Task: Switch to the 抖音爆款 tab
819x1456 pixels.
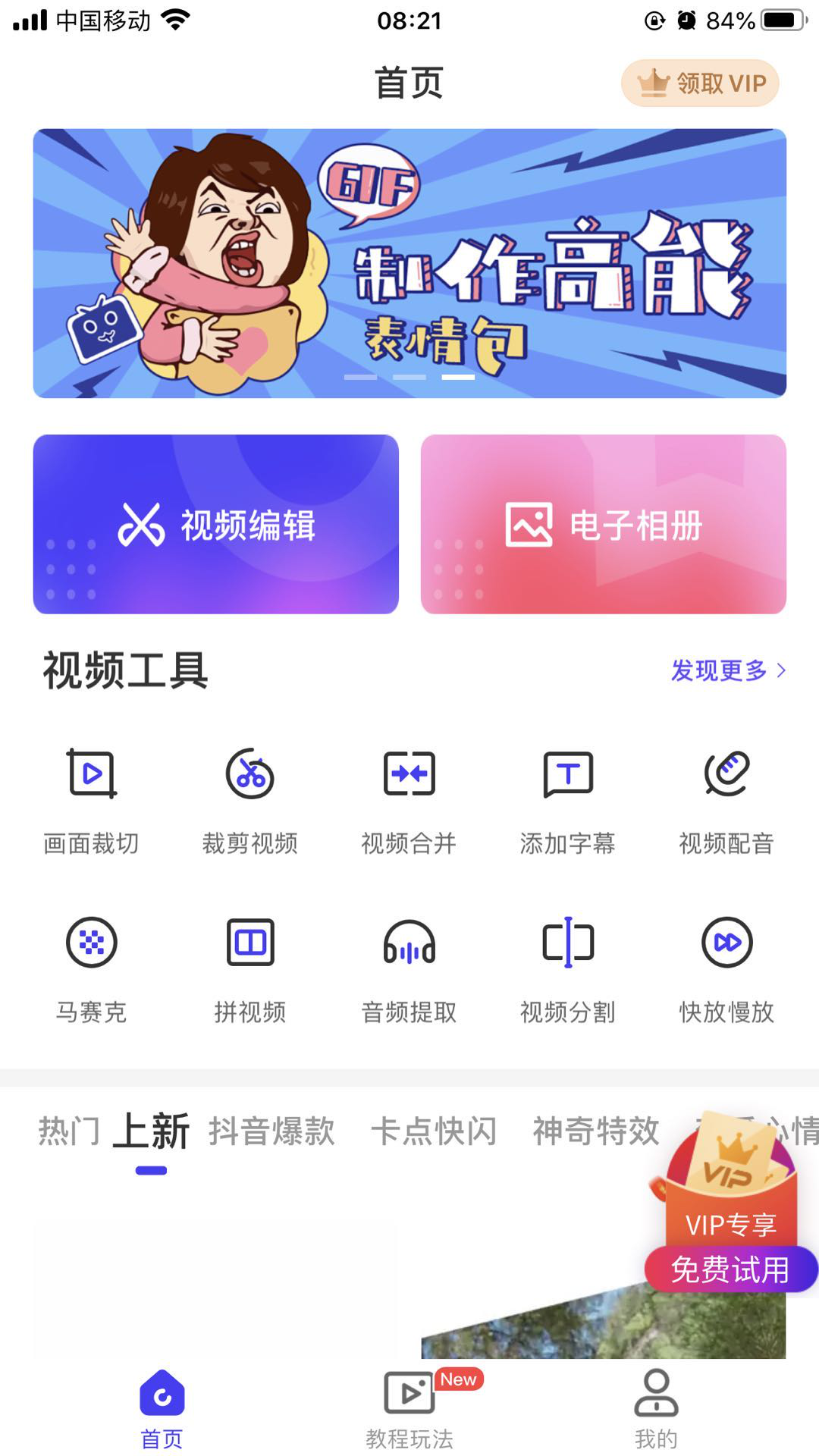Action: [271, 1131]
